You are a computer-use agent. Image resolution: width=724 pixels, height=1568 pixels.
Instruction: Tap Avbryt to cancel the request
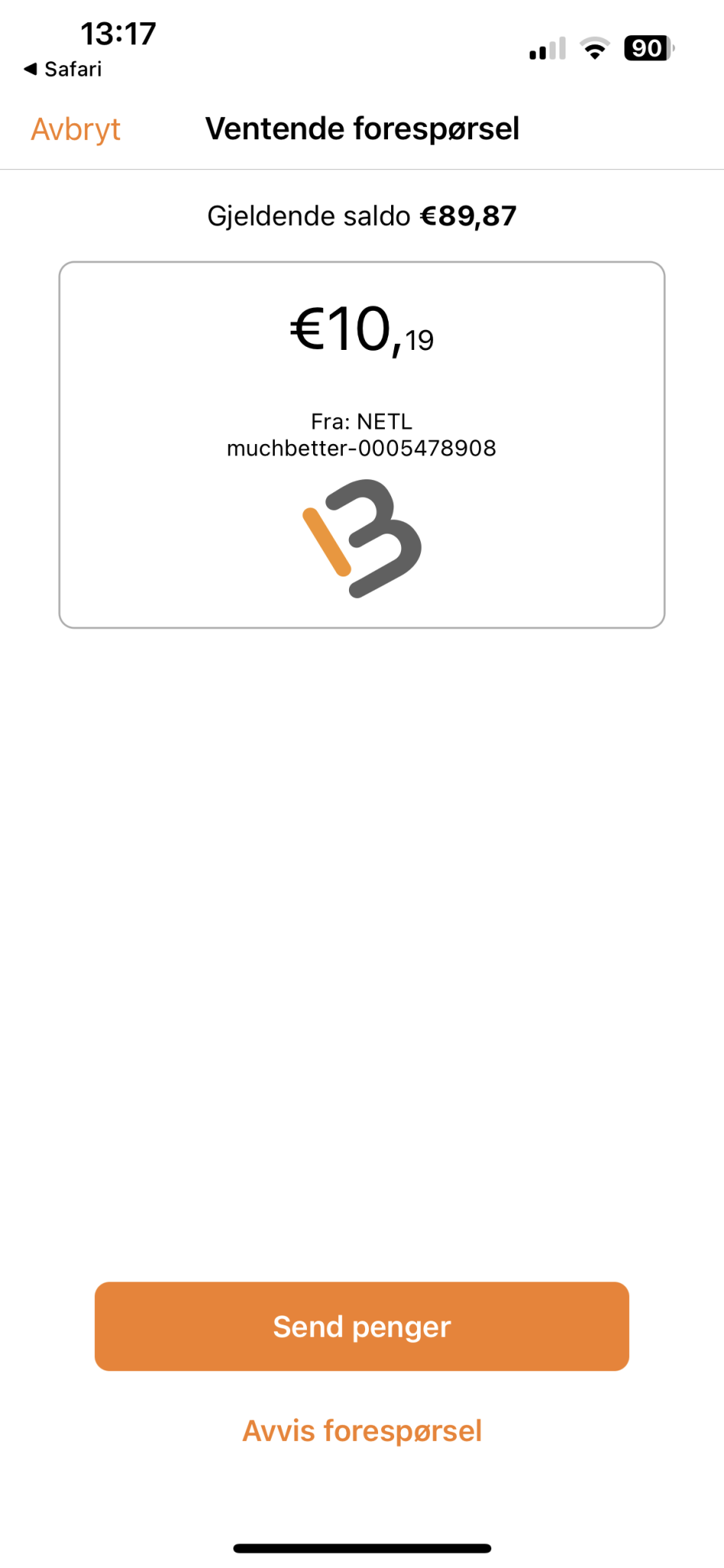click(x=76, y=129)
